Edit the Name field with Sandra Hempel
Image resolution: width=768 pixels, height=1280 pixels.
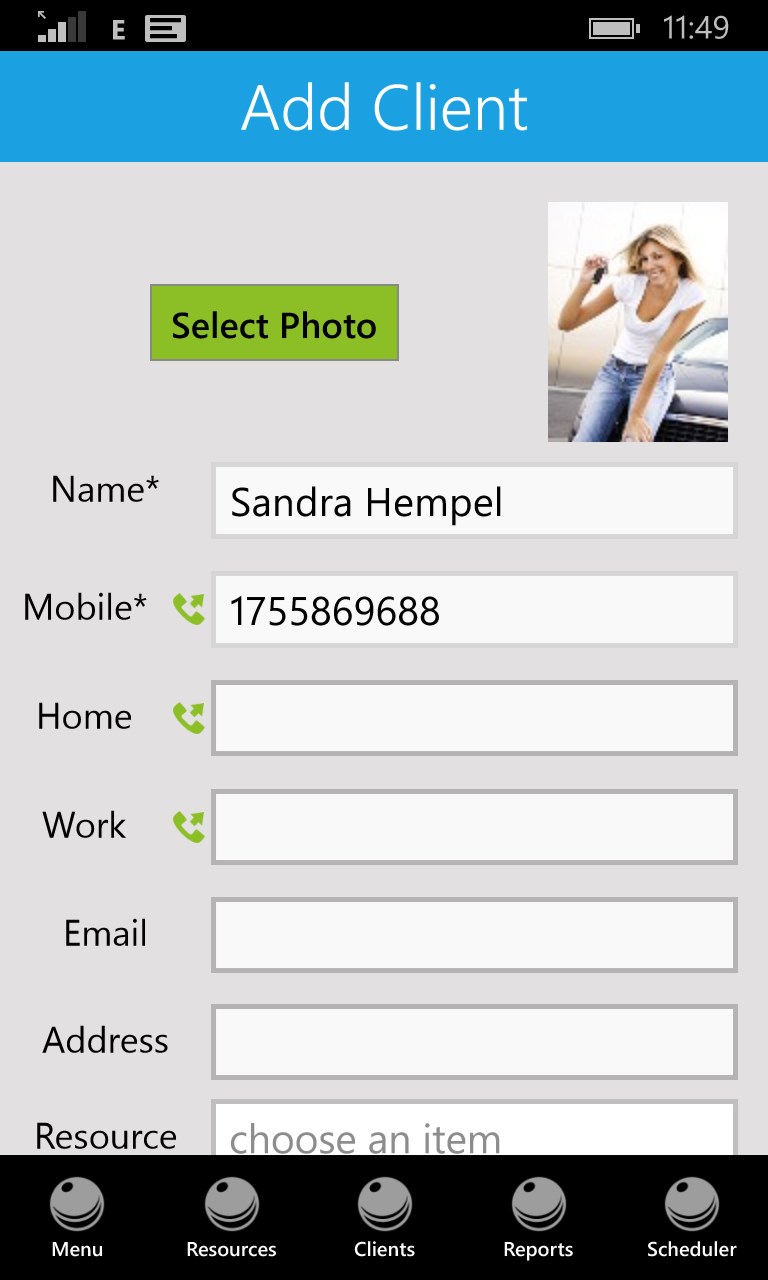474,501
